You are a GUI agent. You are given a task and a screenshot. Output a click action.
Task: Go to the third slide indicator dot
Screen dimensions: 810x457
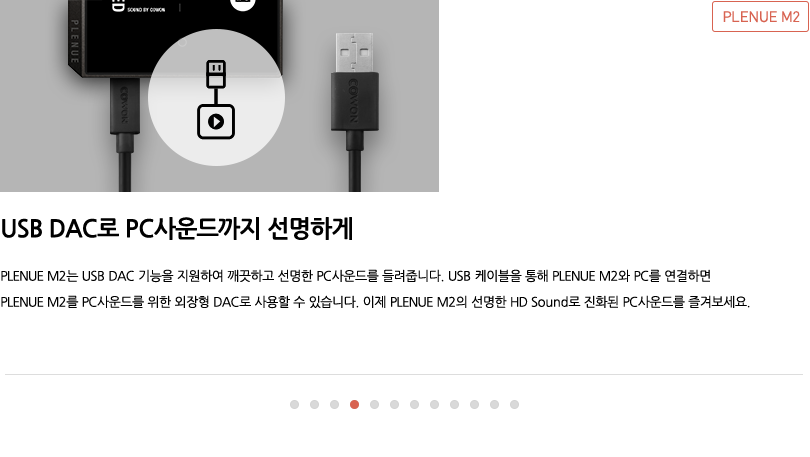click(x=334, y=405)
